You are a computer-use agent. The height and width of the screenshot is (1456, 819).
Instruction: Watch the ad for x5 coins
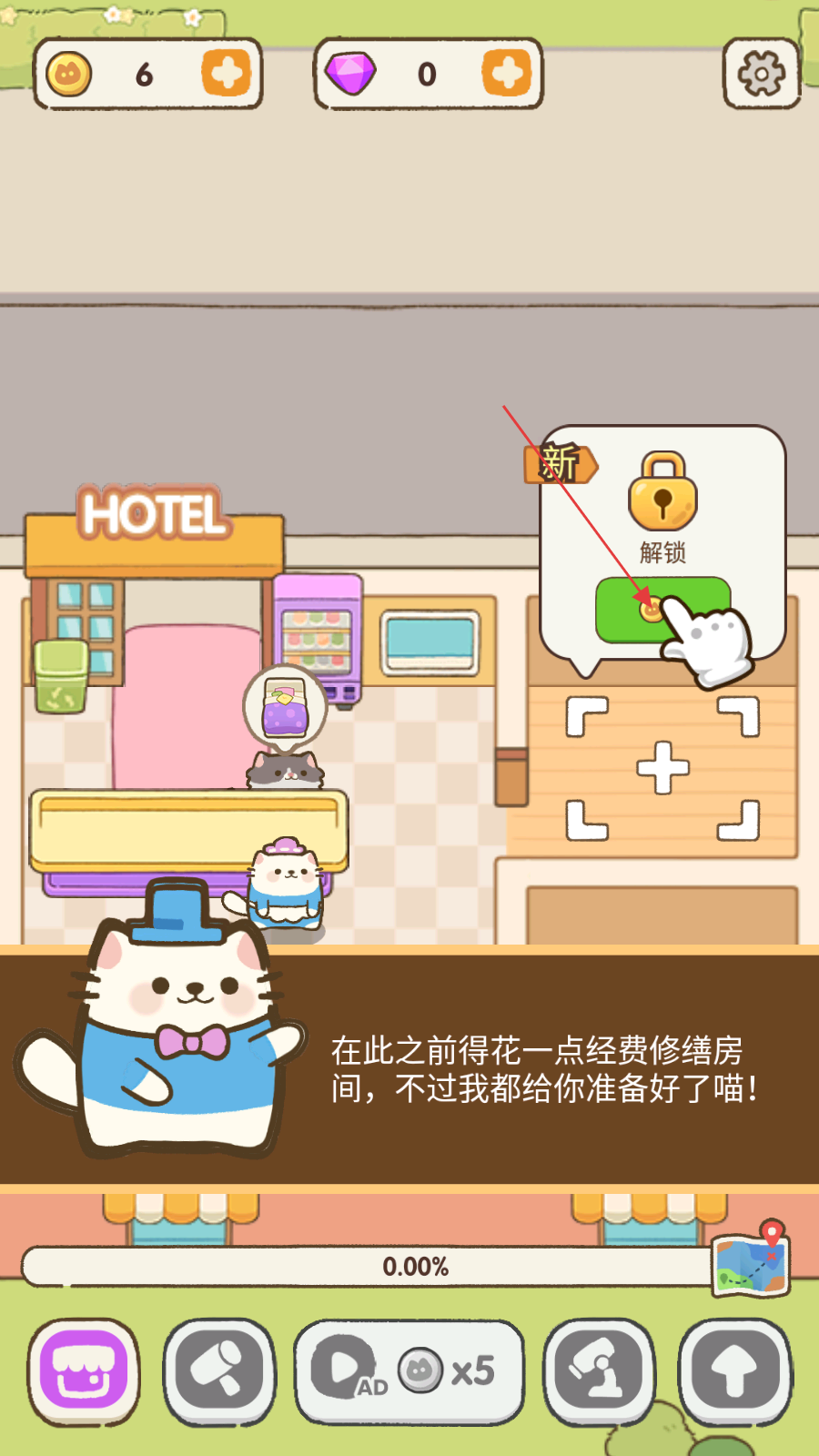409,1371
